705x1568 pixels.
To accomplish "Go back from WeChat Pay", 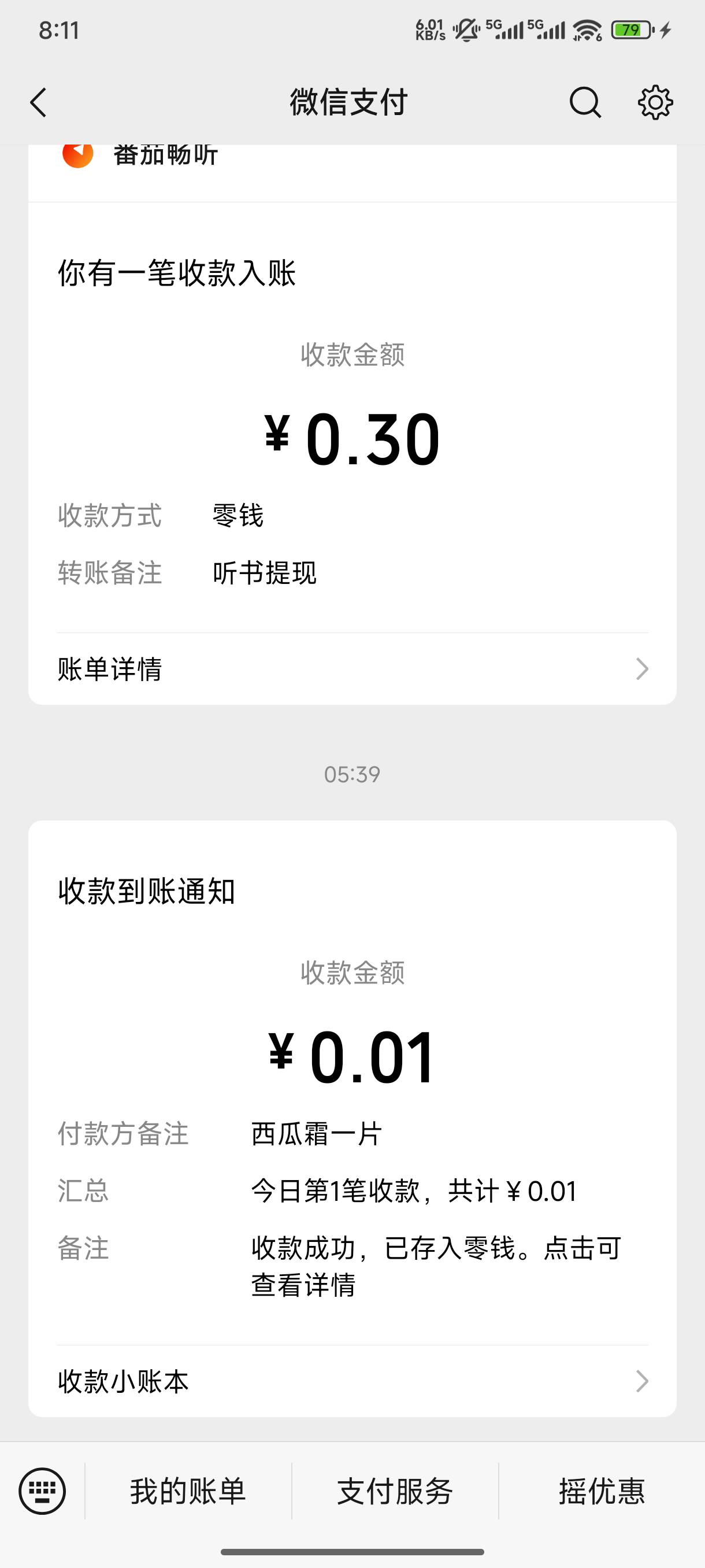I will (38, 102).
